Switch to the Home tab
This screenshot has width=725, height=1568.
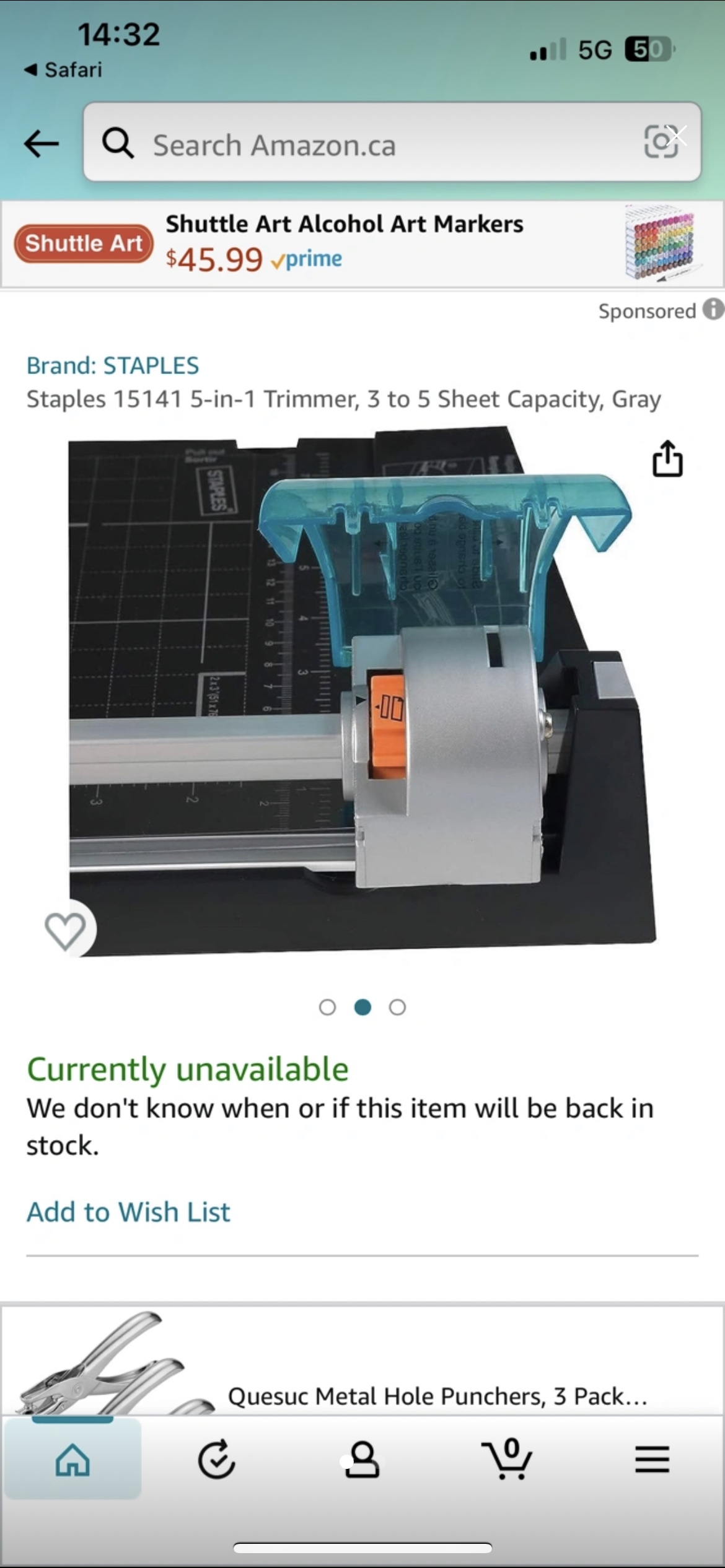72,1460
